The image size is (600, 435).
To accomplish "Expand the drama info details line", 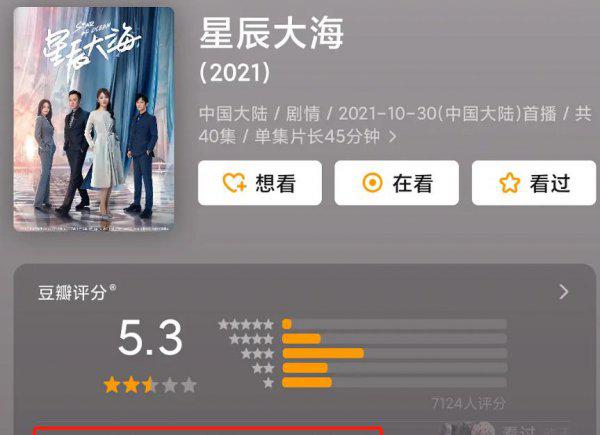I will pyautogui.click(x=393, y=136).
